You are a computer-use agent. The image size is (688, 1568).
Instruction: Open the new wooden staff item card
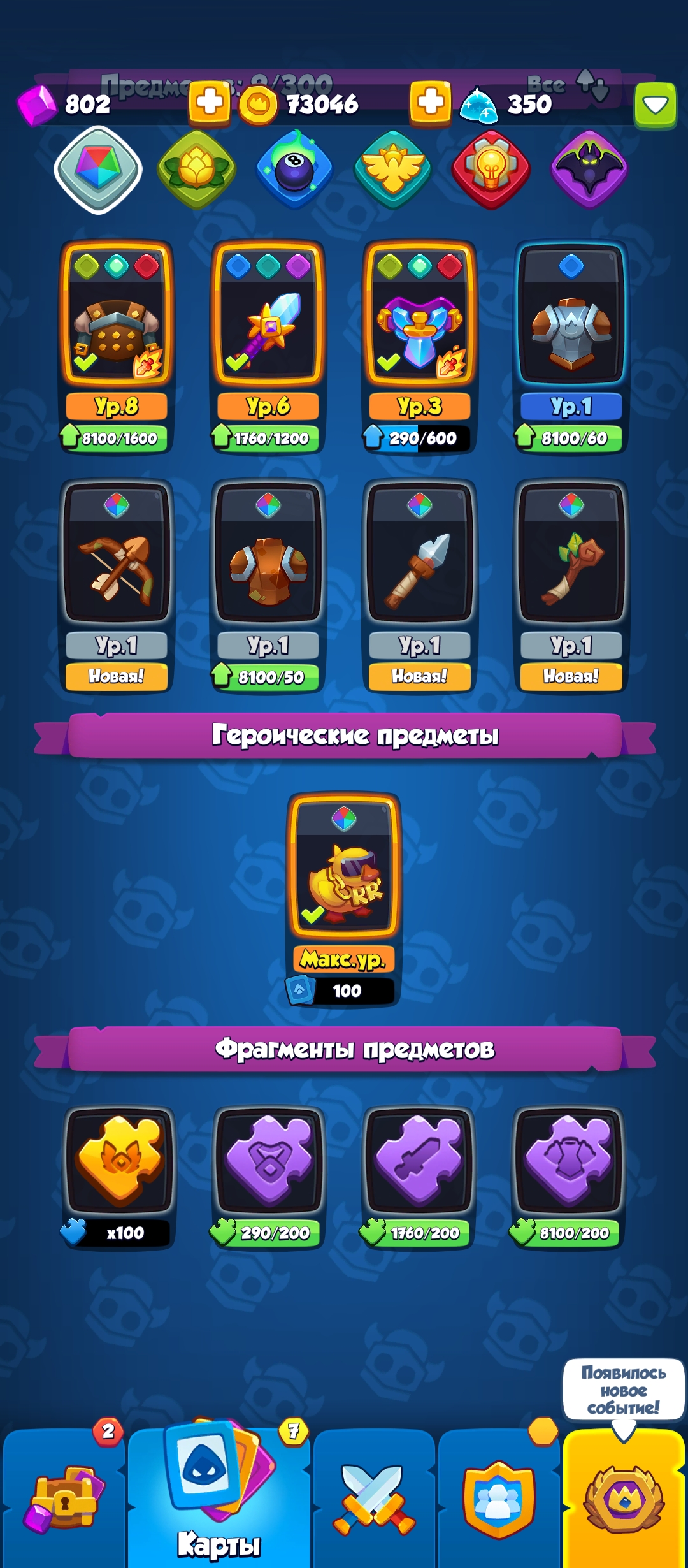pyautogui.click(x=571, y=586)
